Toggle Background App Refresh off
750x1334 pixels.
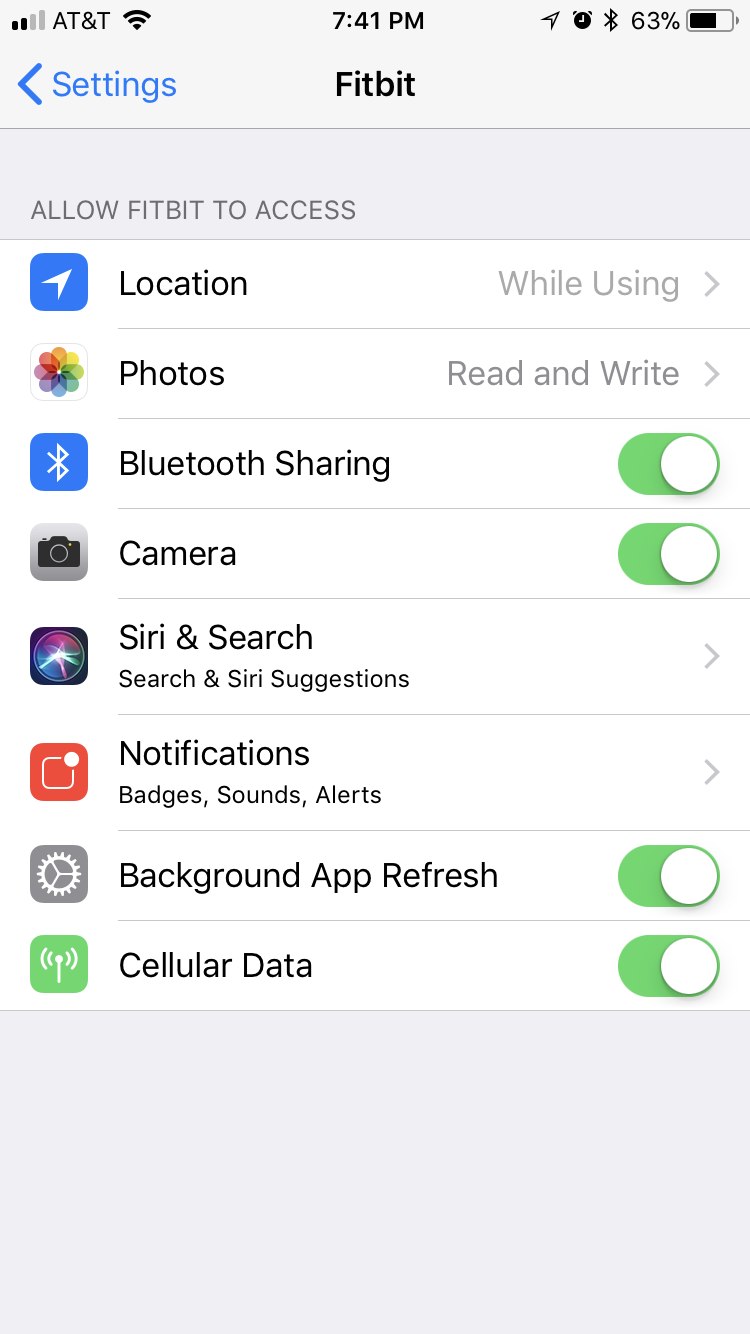click(668, 876)
